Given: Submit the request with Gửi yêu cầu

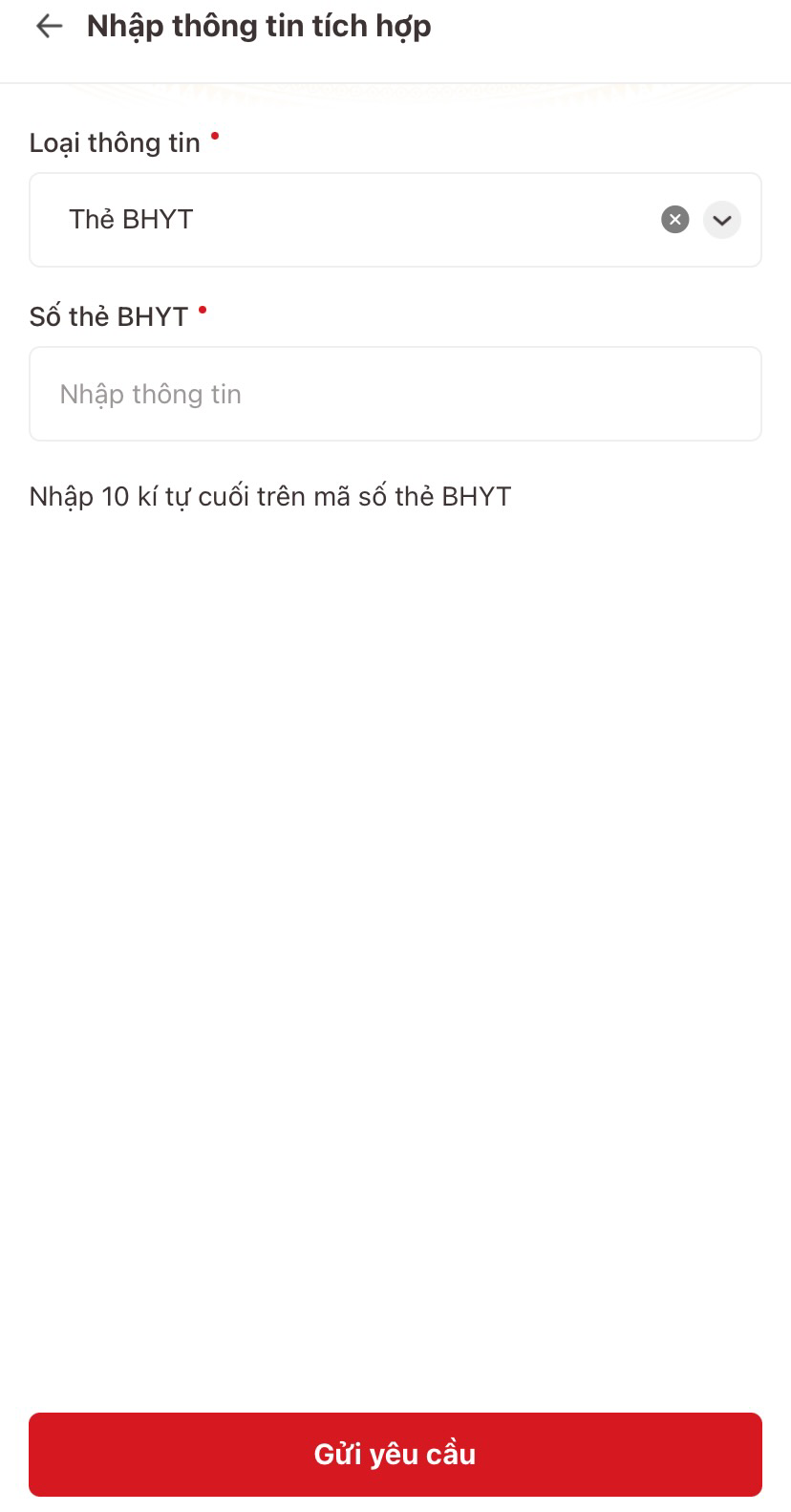Looking at the screenshot, I should [x=395, y=1454].
